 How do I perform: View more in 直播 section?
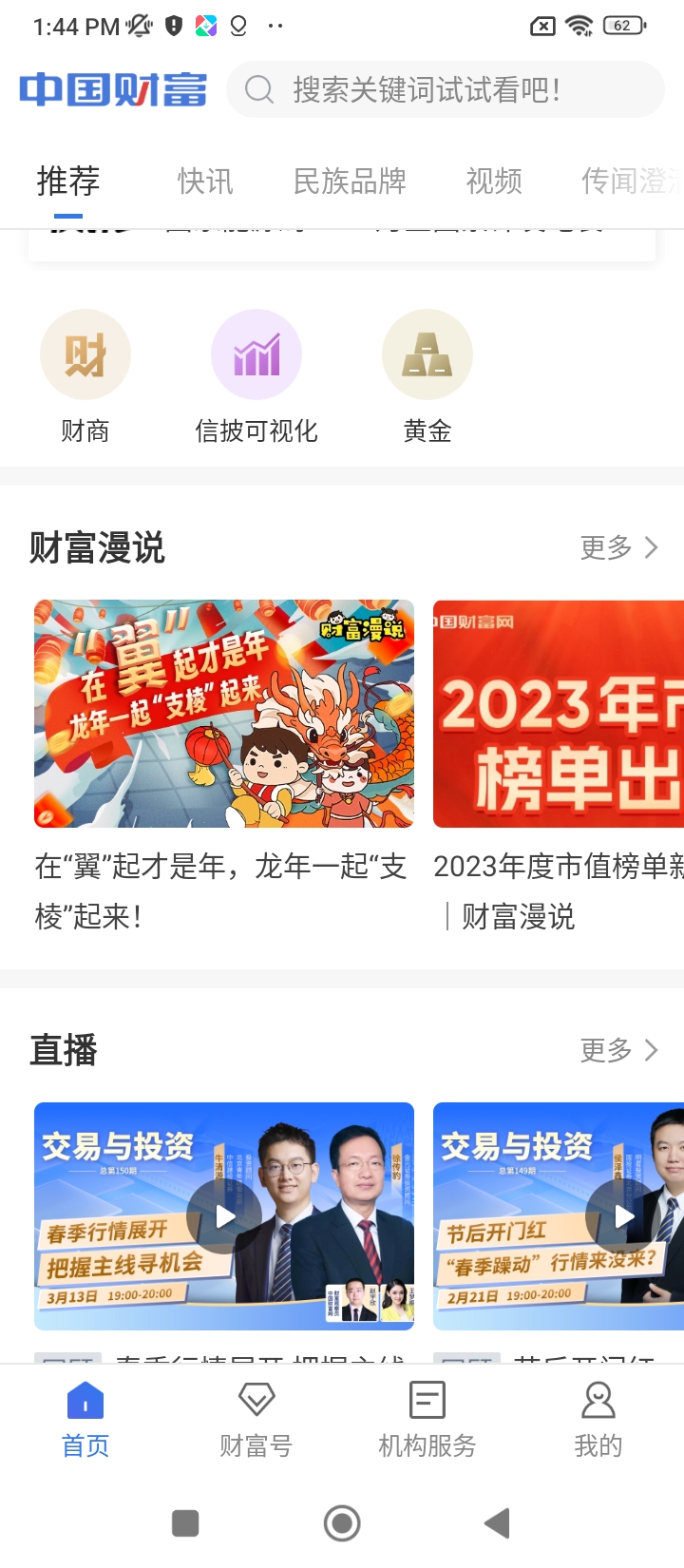(619, 1050)
